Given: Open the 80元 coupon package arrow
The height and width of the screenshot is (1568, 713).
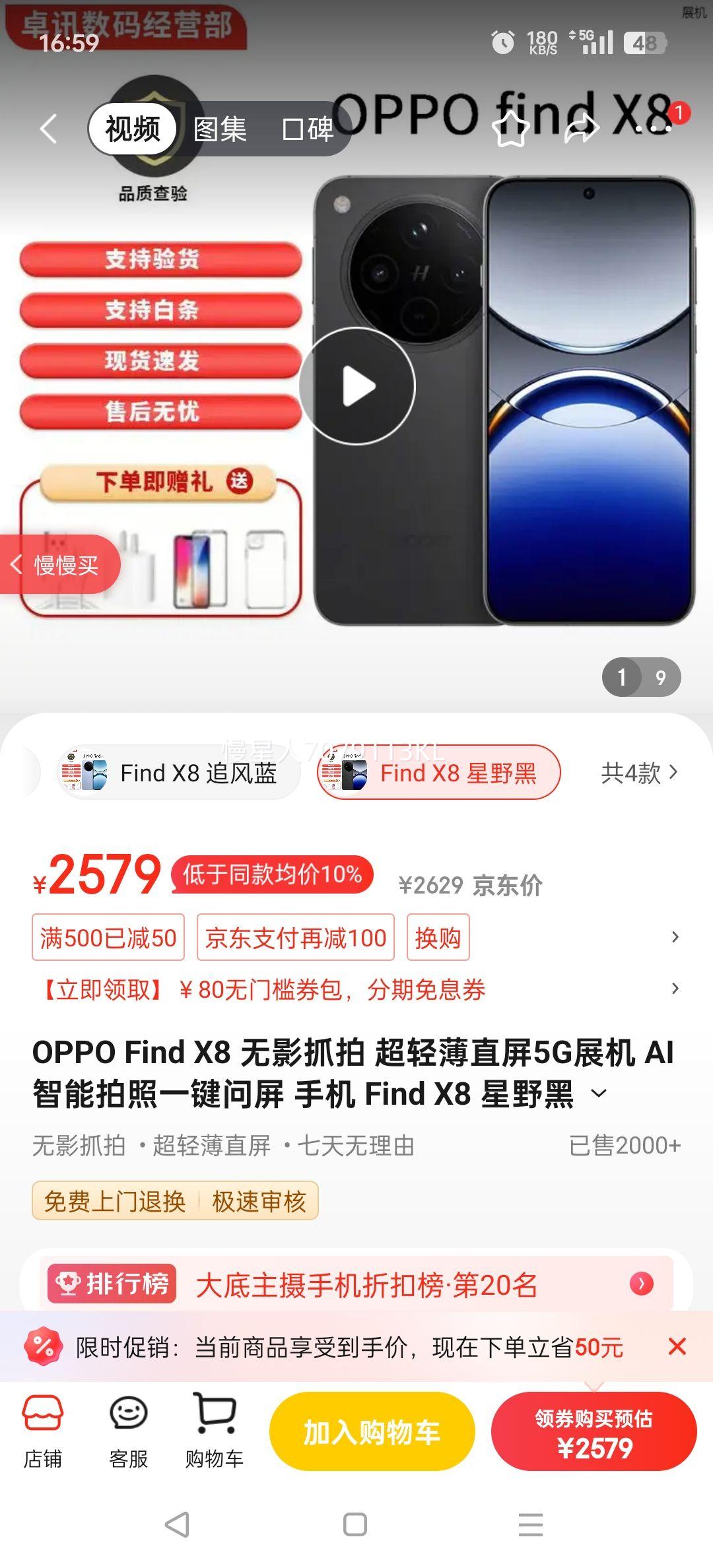Looking at the screenshot, I should [675, 989].
